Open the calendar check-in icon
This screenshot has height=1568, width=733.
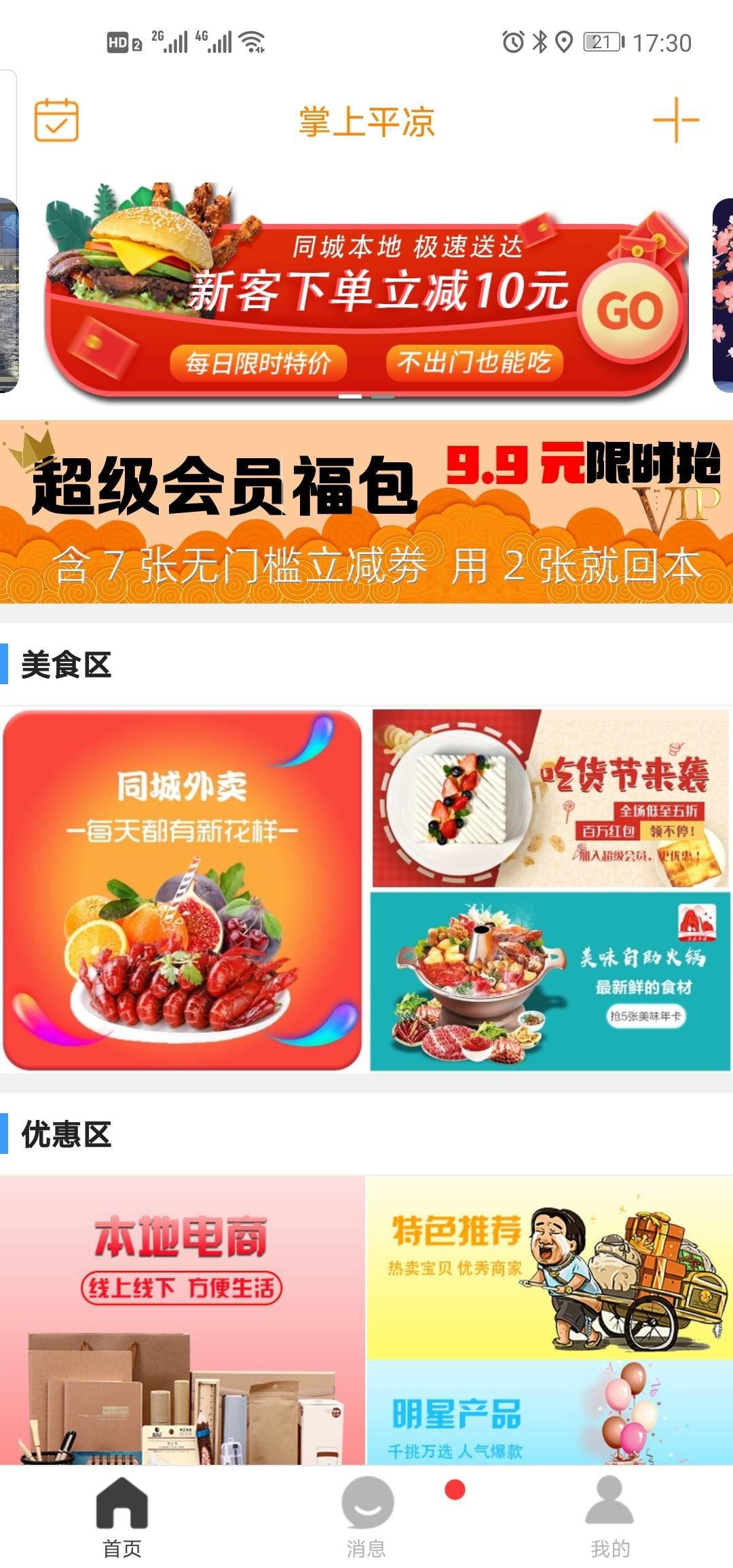[56, 120]
